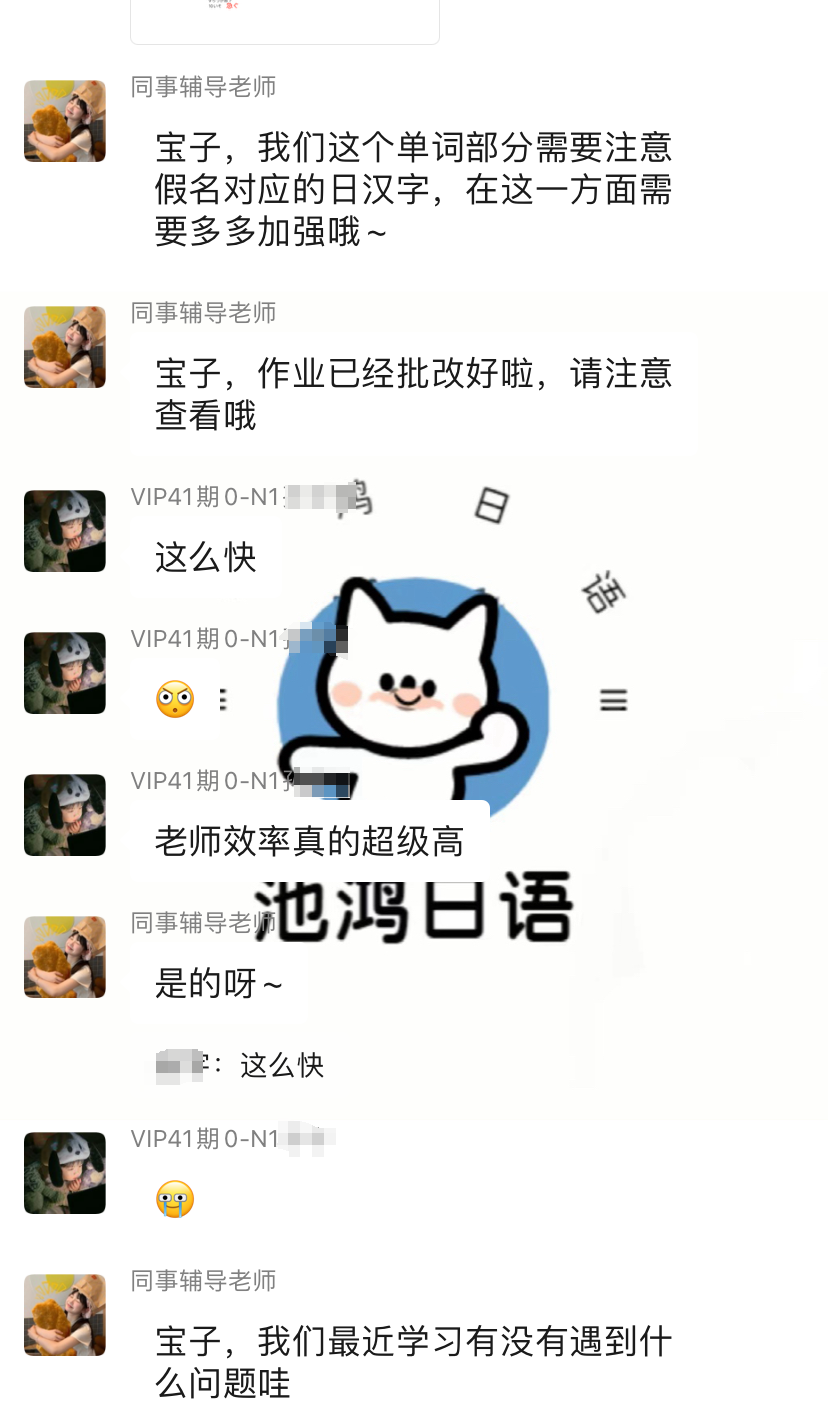Open the teacher's avatar beside 是的呀 message

coord(65,957)
